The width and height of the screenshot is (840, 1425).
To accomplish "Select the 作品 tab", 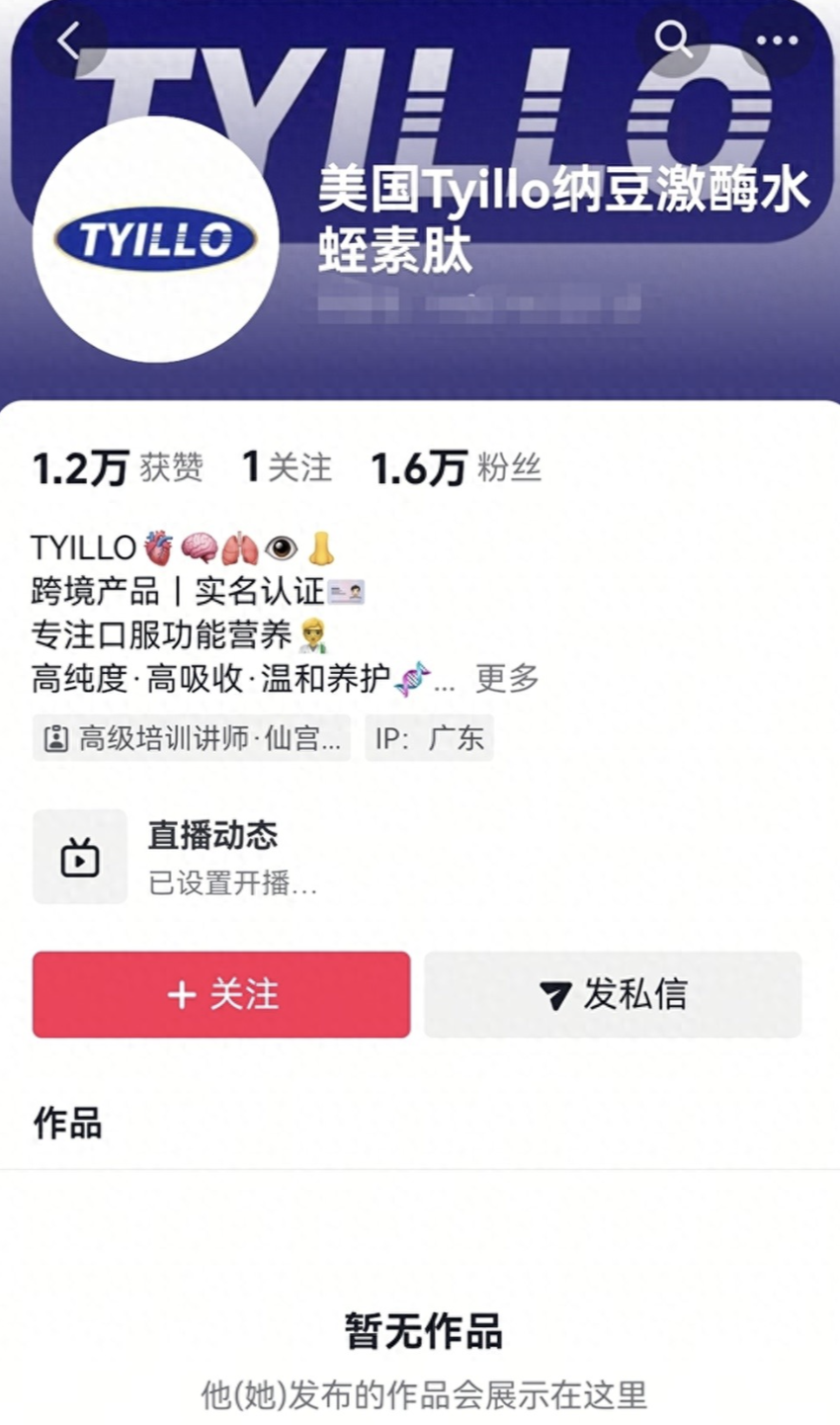I will 67,1124.
